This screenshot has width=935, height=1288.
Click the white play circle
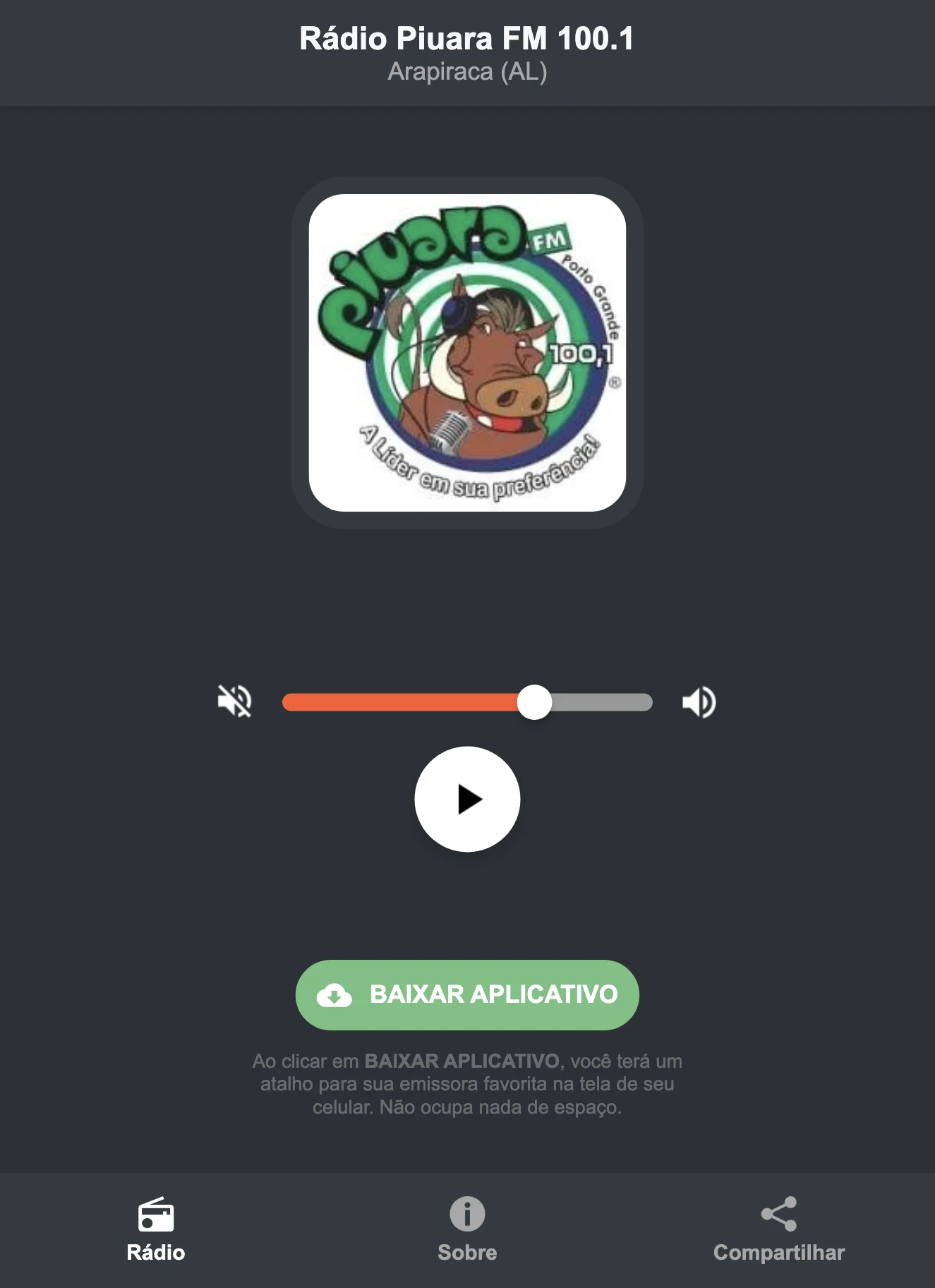[x=467, y=799]
